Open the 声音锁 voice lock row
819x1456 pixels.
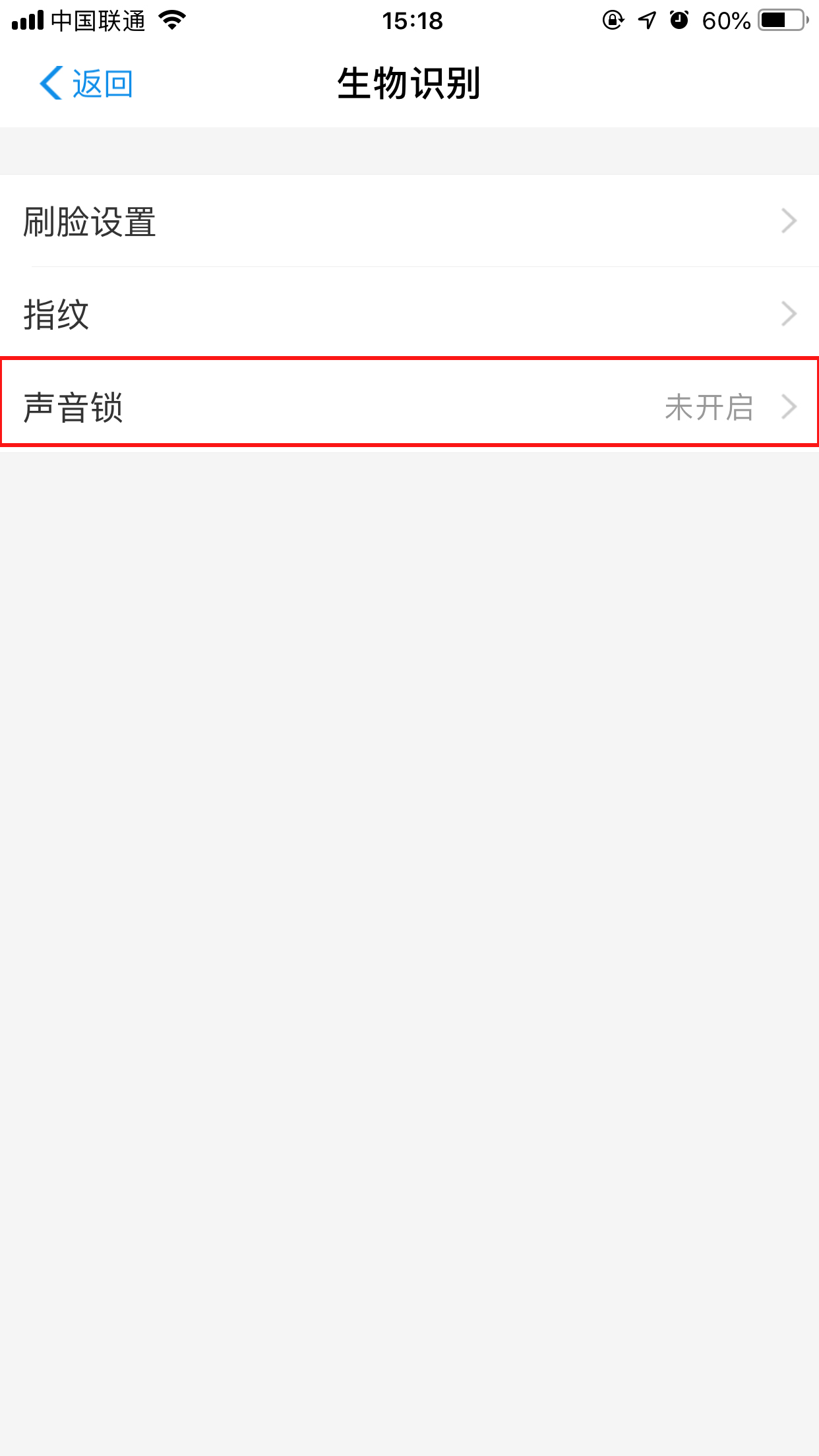pos(409,406)
